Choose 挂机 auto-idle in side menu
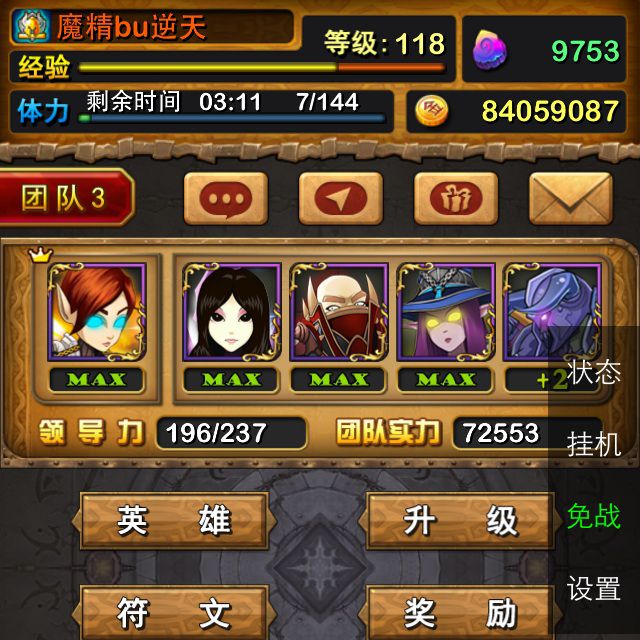The height and width of the screenshot is (640, 640). [594, 444]
